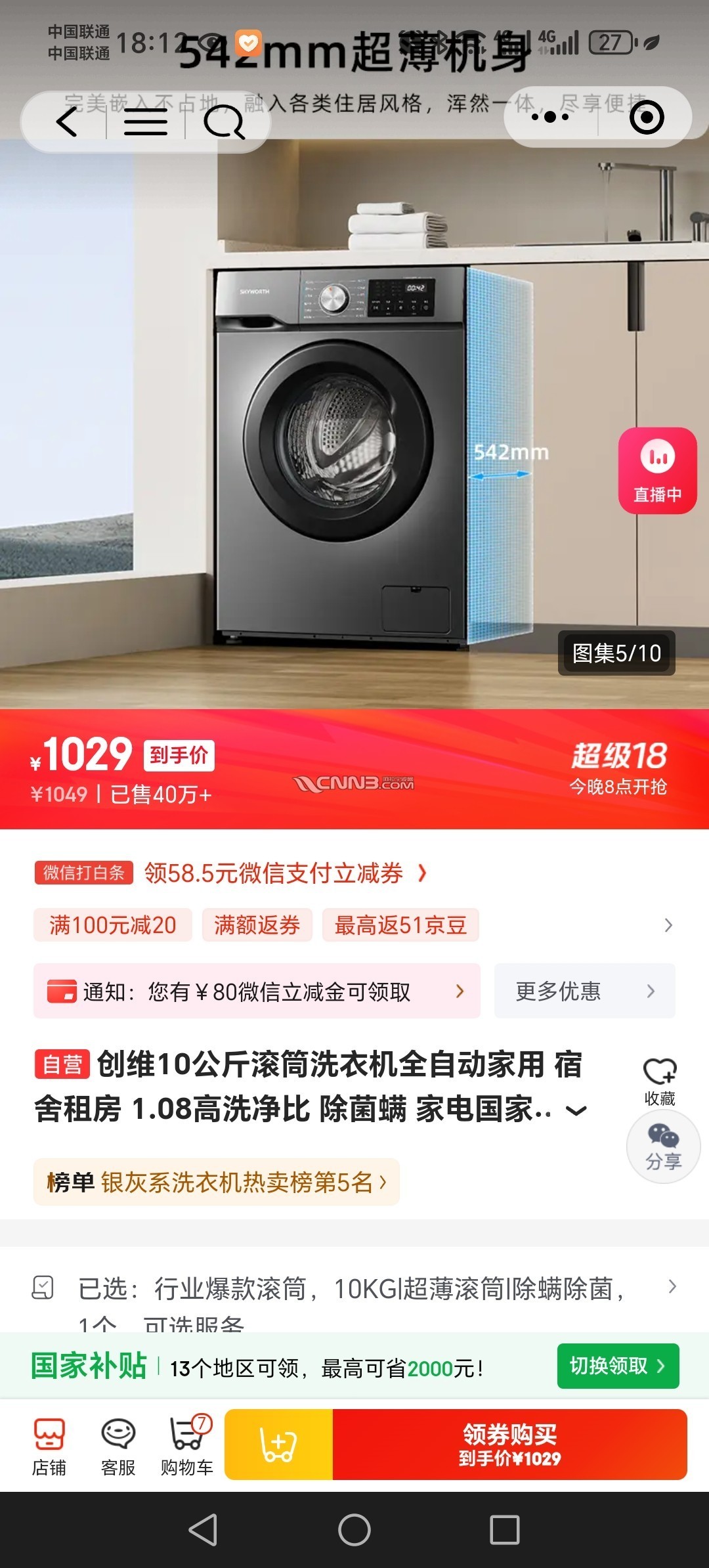Screen dimensions: 709x1568
Task: Open the 已选 specification selection row
Action: (354, 1288)
